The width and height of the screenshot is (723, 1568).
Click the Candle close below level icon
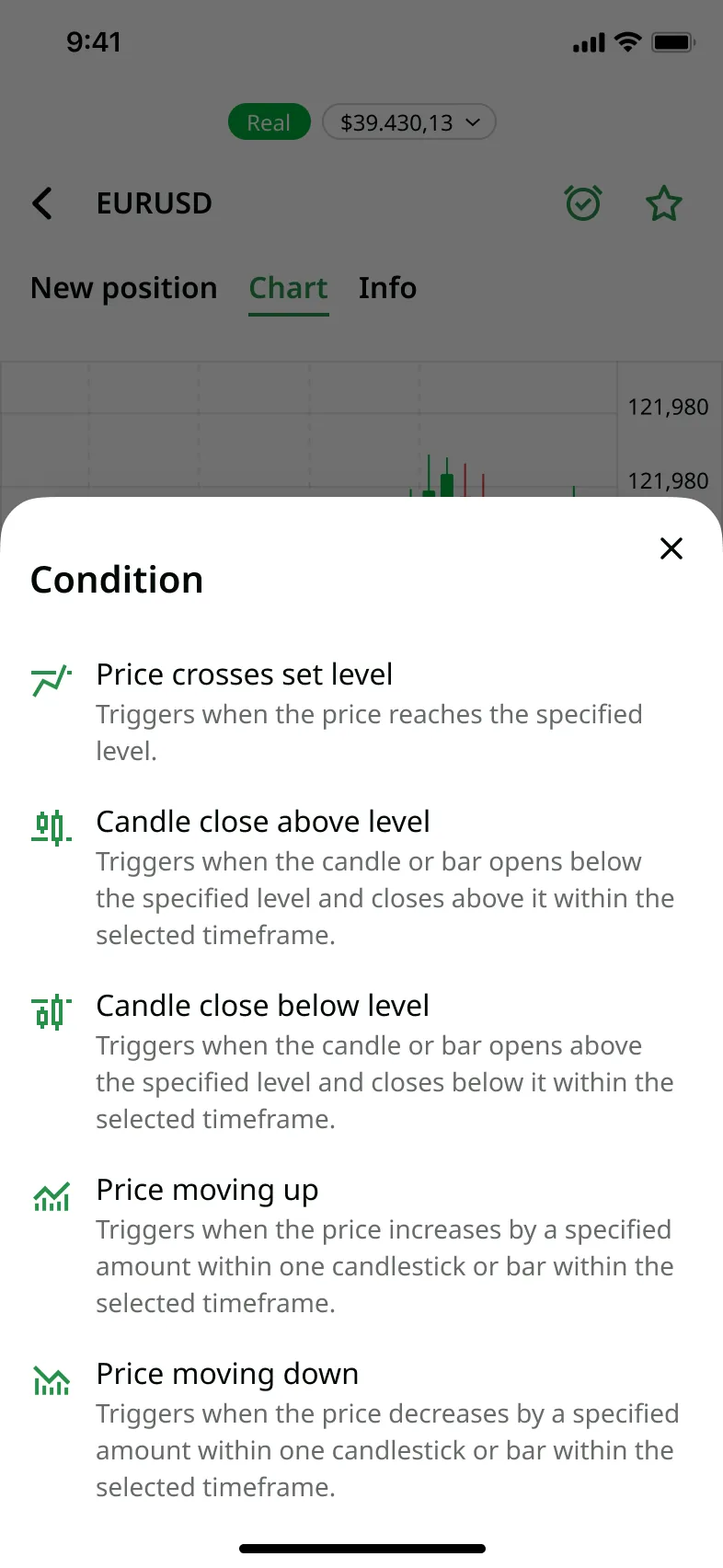click(50, 1010)
